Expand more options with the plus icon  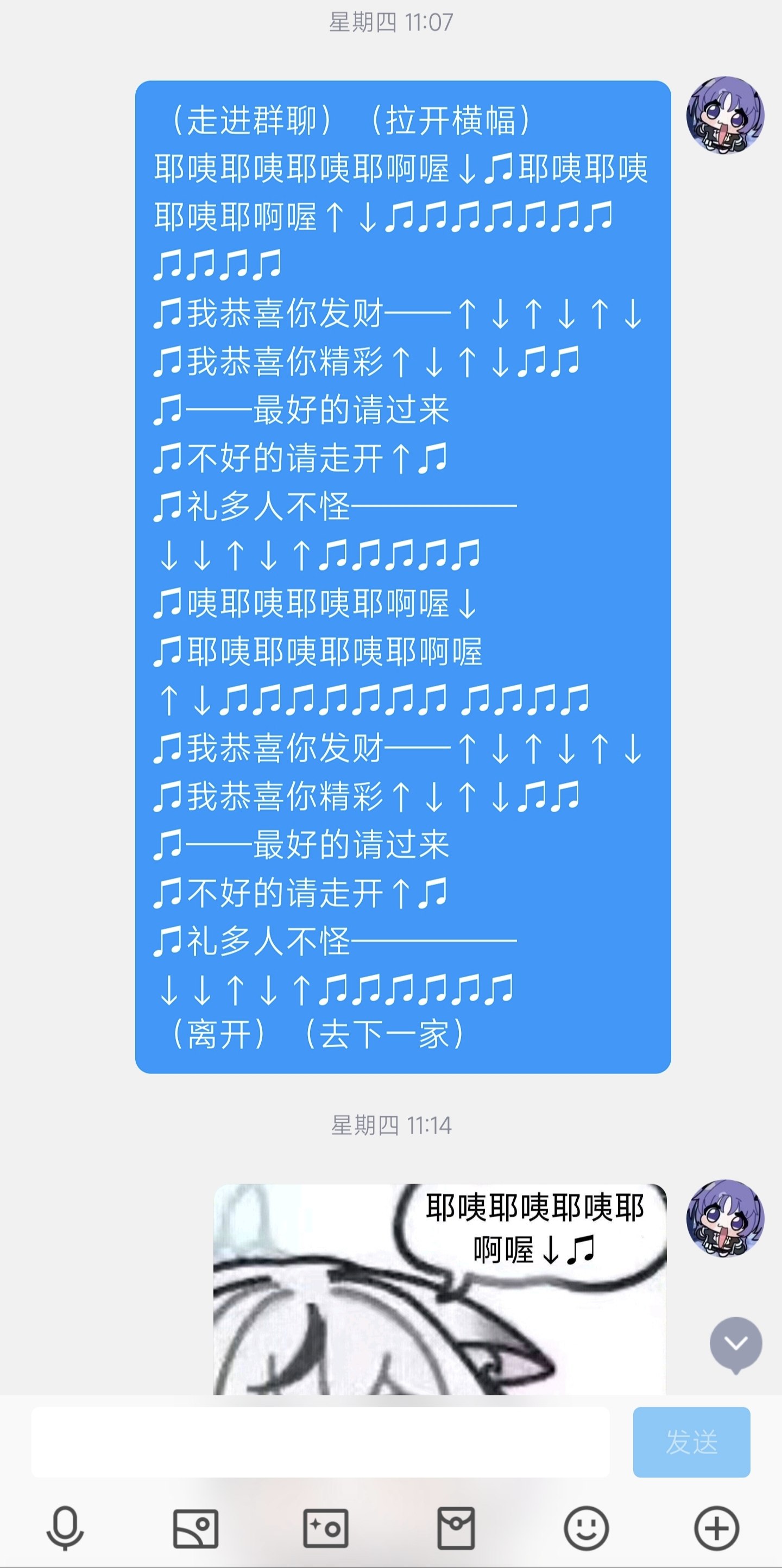pos(716,1528)
